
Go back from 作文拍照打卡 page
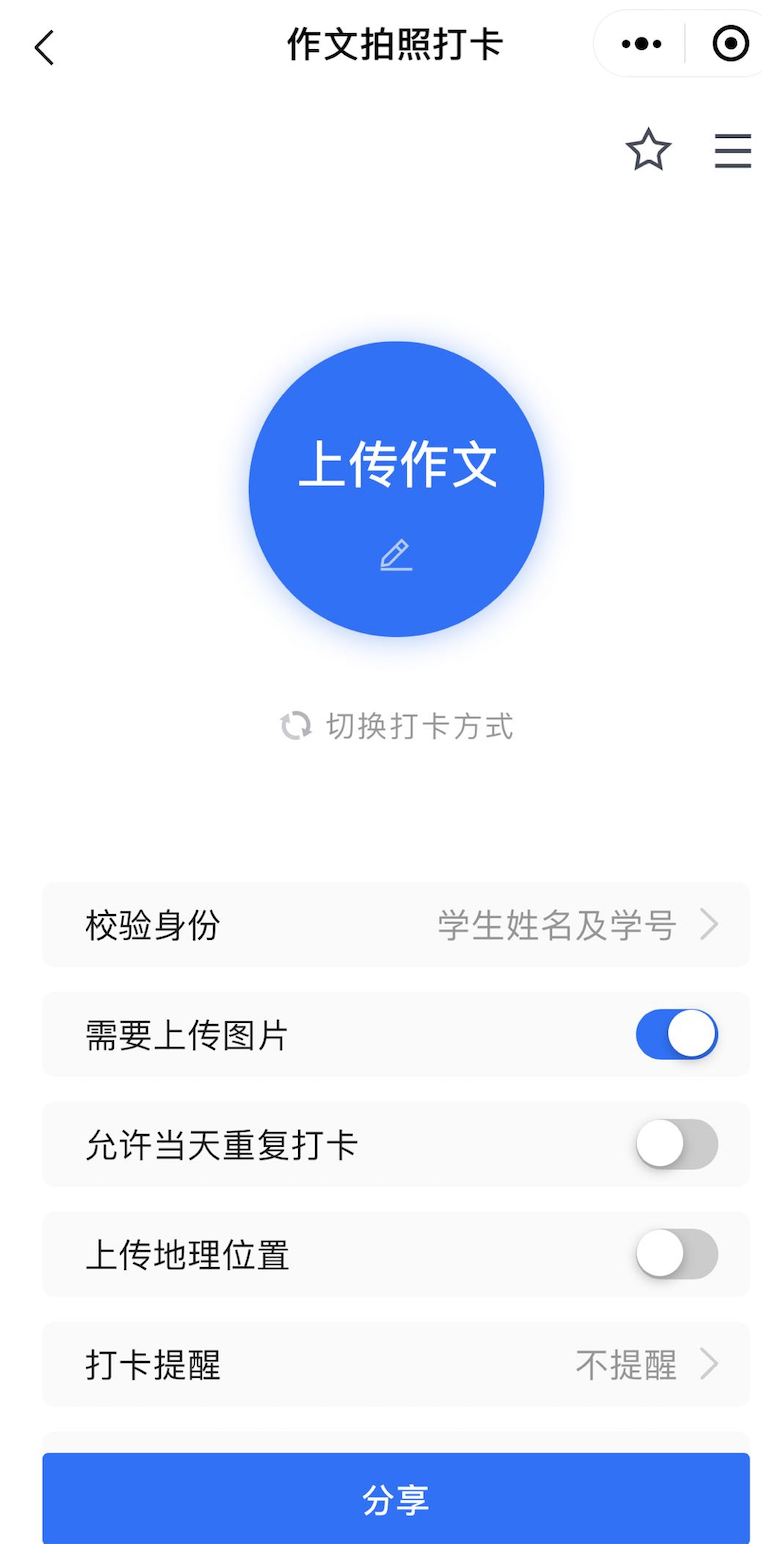pyautogui.click(x=44, y=47)
